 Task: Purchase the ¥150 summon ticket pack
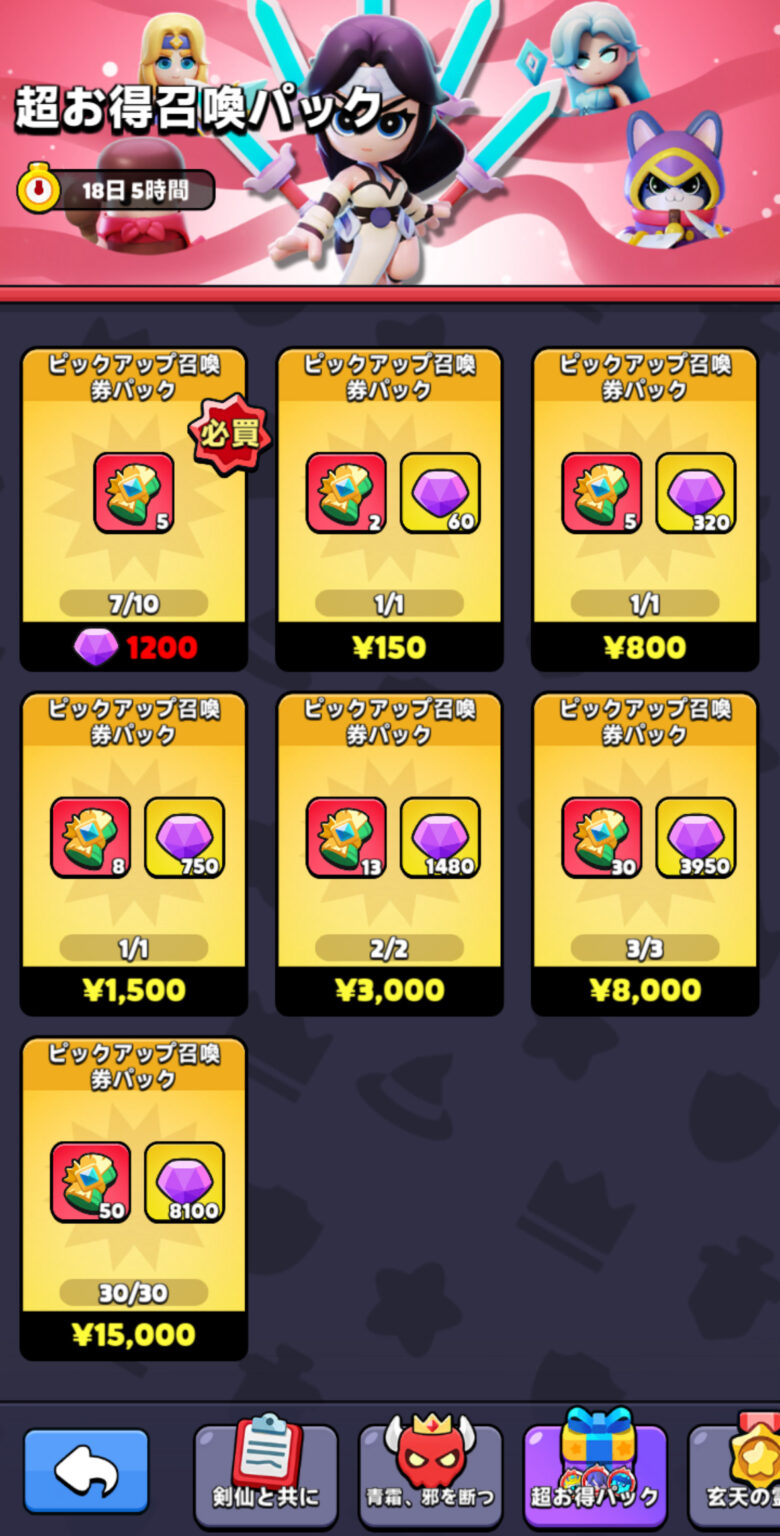coord(390,647)
